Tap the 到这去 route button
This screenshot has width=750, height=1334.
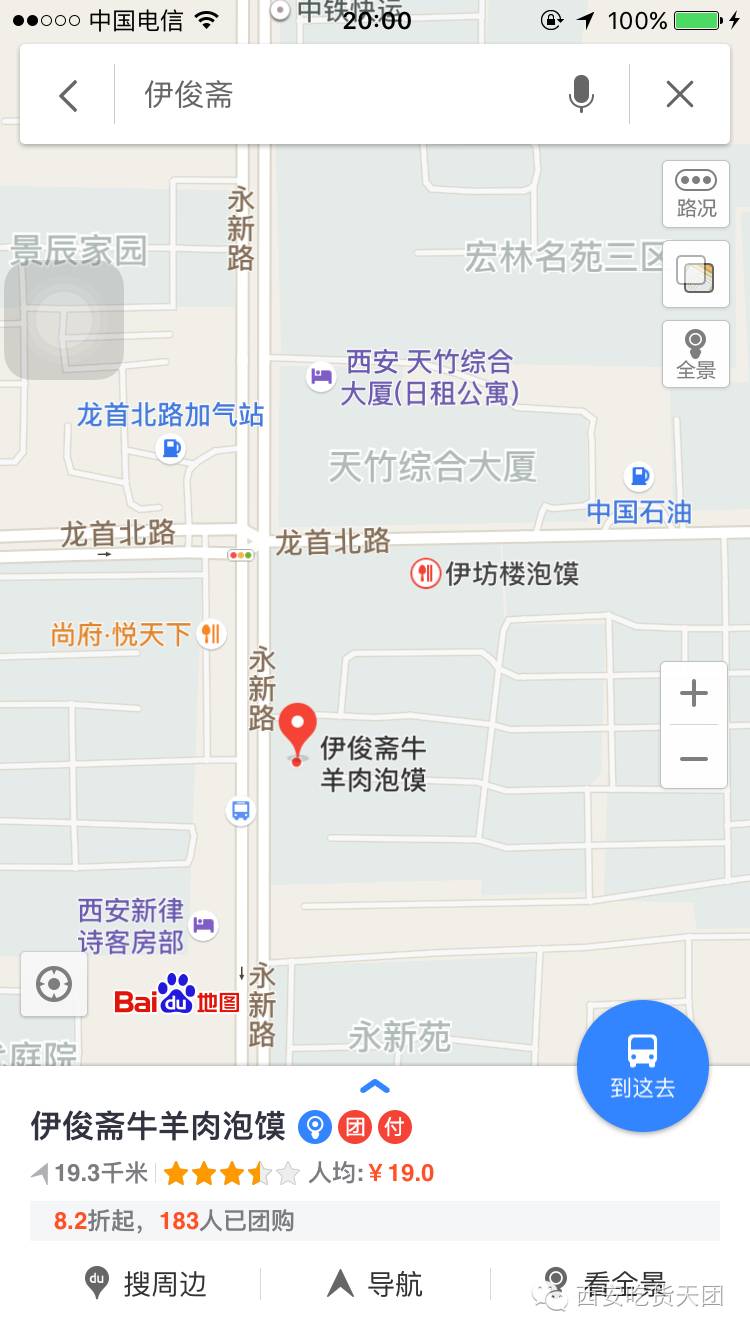click(643, 1066)
